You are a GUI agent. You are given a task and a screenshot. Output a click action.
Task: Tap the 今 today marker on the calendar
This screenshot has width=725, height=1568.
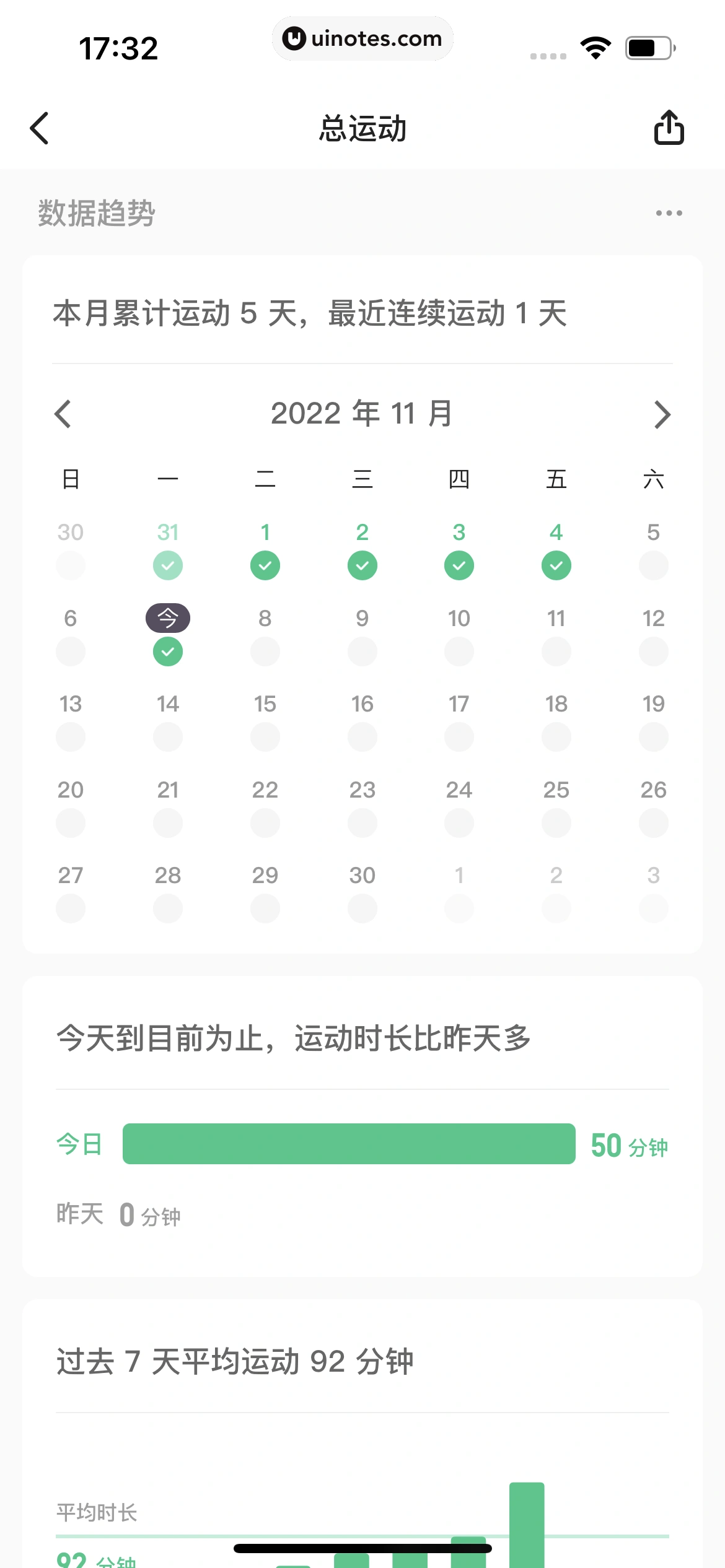click(167, 616)
